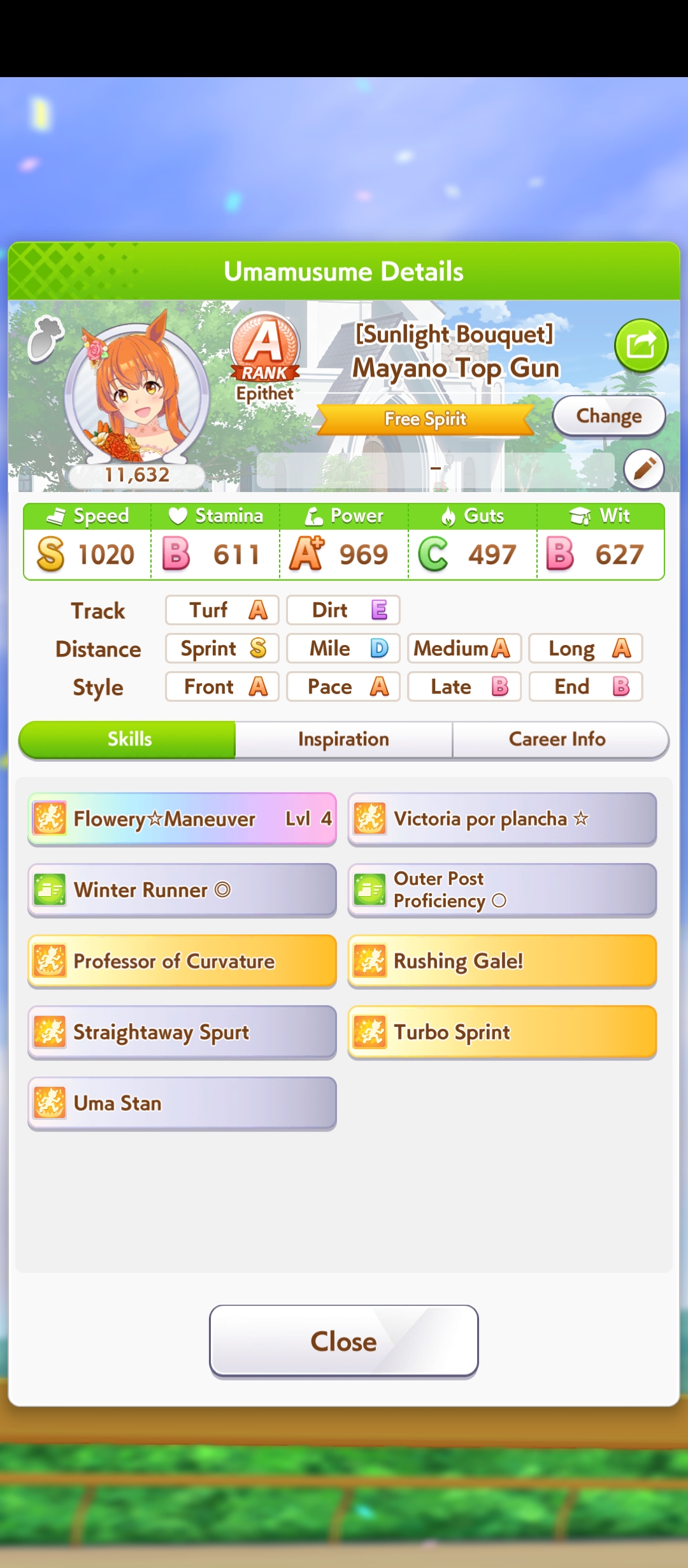Screen dimensions: 688x1568
Task: View Professor of Curvature skill
Action: [x=182, y=961]
